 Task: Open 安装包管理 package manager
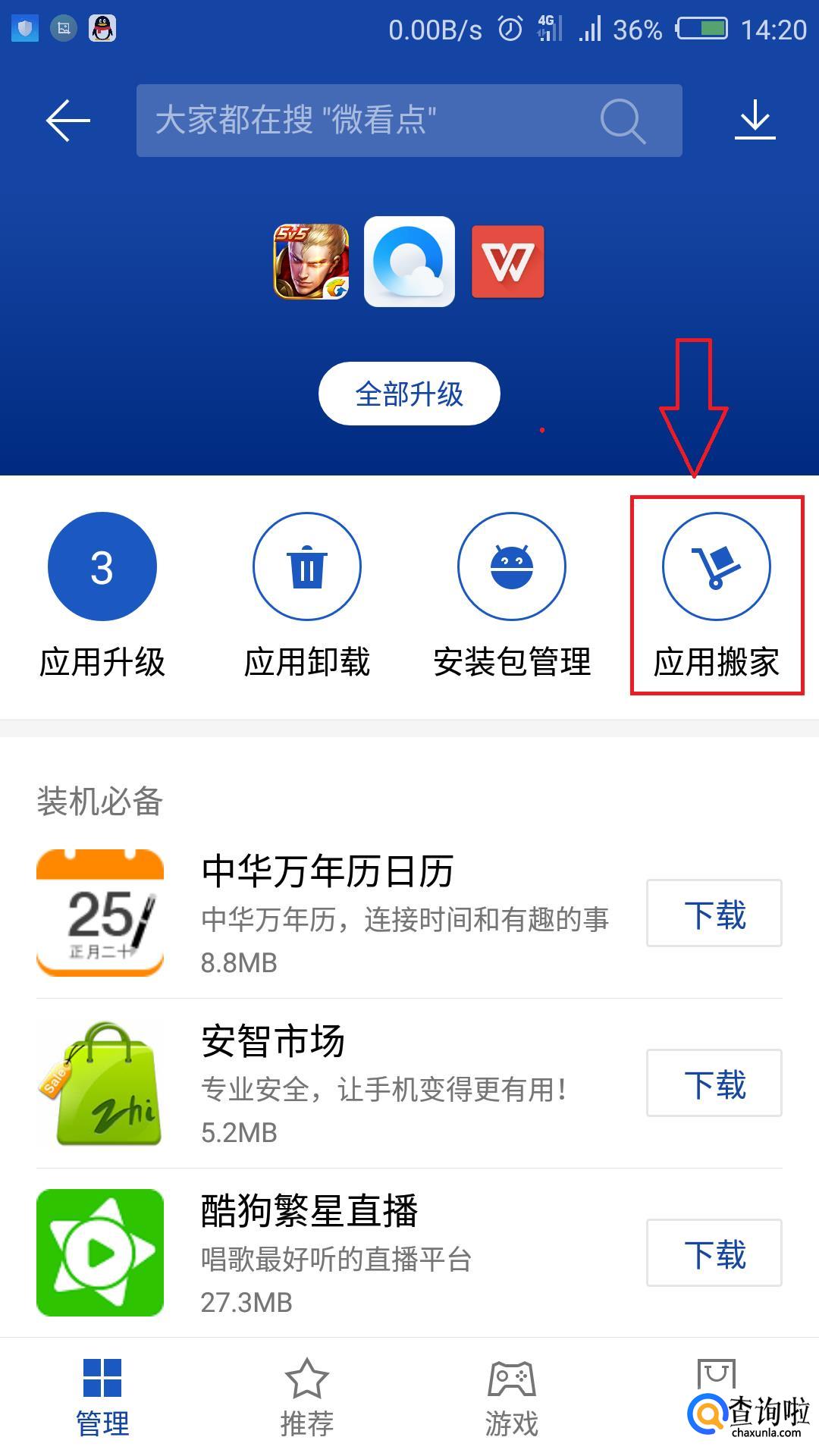pos(512,567)
